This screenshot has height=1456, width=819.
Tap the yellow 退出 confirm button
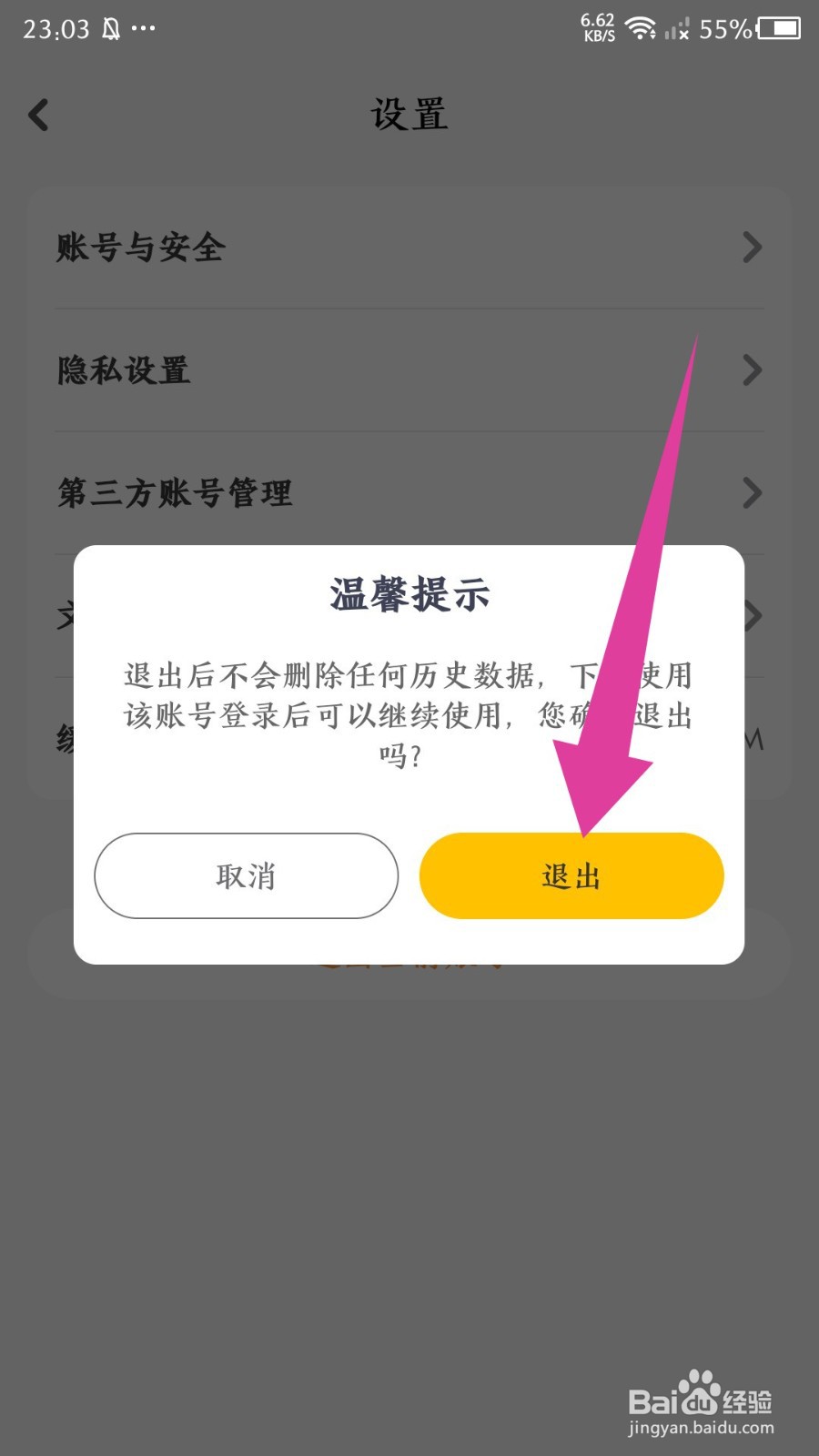[571, 875]
